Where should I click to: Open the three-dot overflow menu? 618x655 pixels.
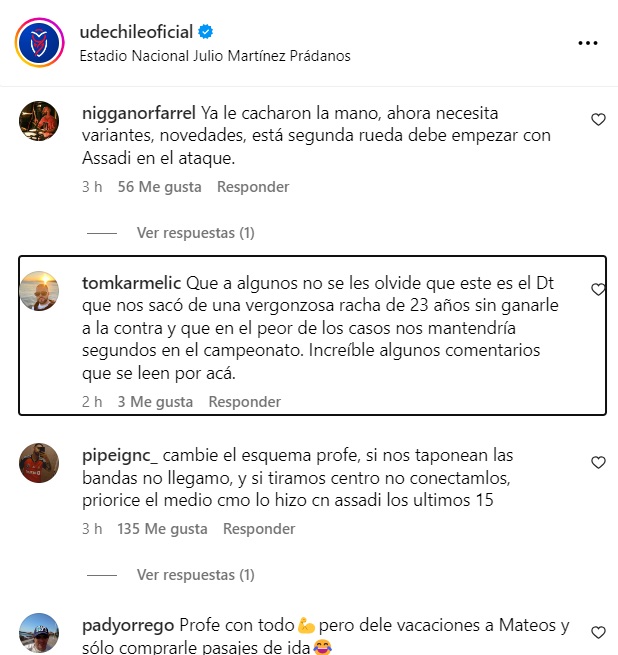click(588, 43)
